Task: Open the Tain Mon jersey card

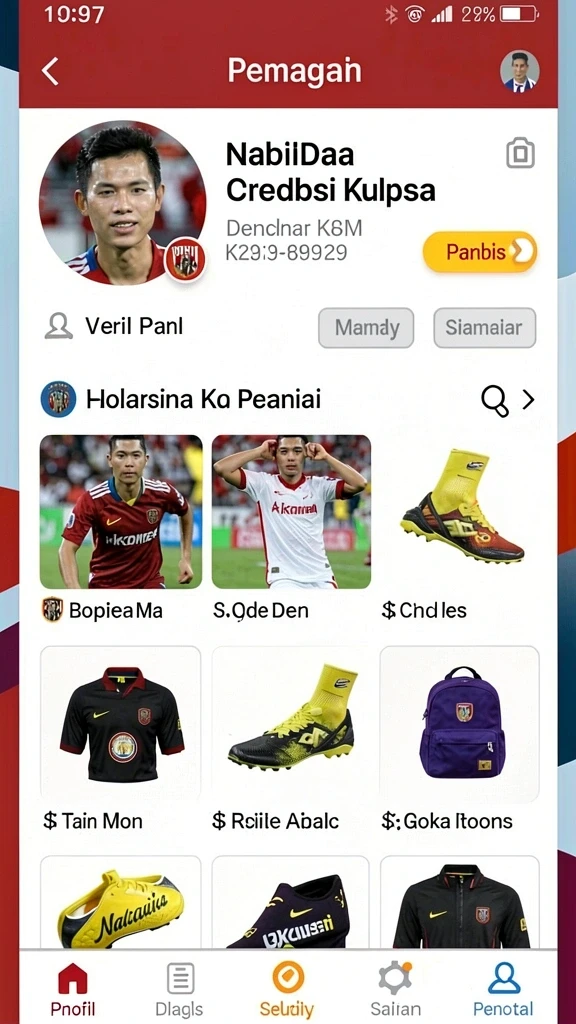Action: coord(121,724)
